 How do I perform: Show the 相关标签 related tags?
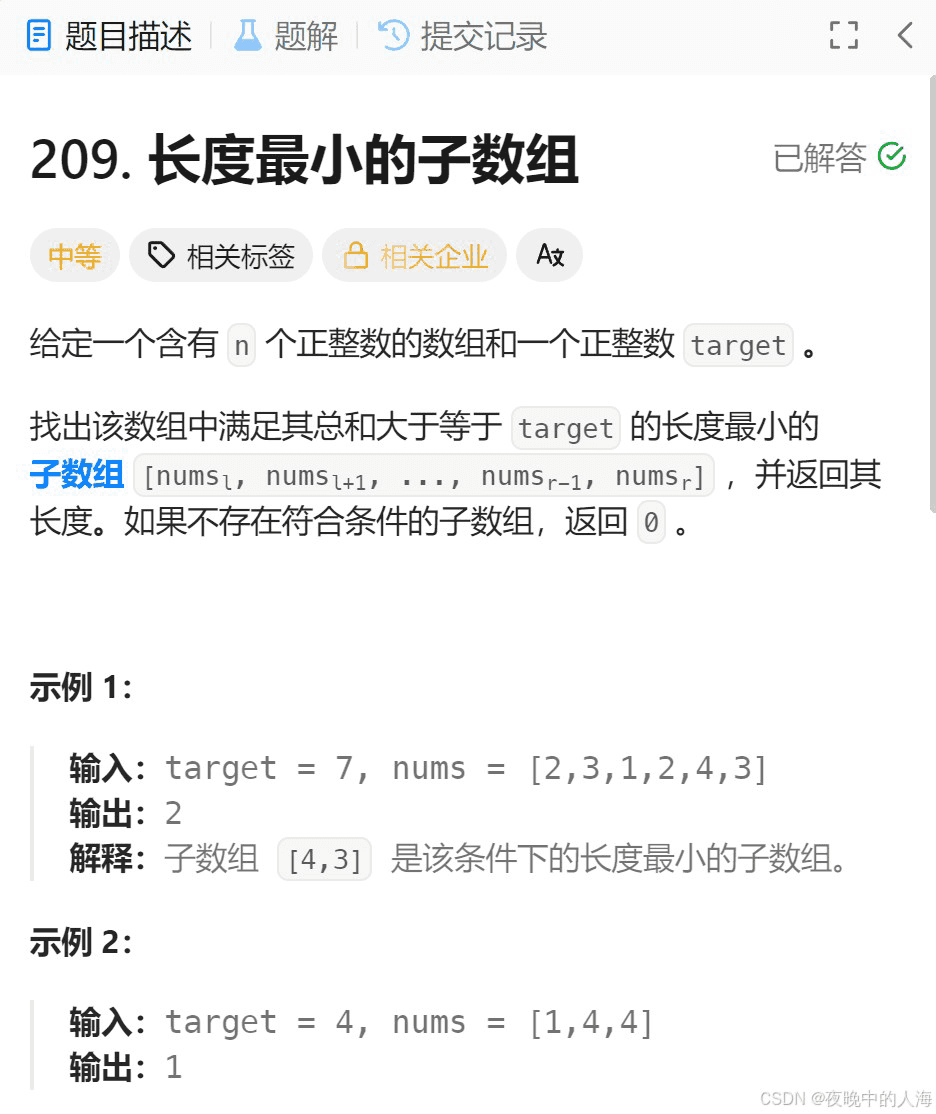pyautogui.click(x=221, y=256)
